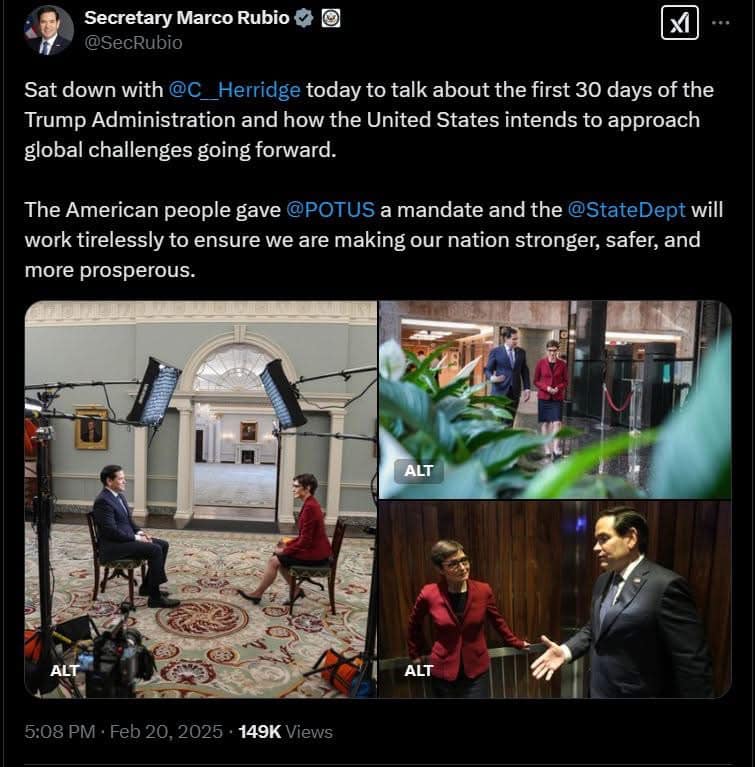Tap the Secretary Marco Rubio display name

point(186,18)
